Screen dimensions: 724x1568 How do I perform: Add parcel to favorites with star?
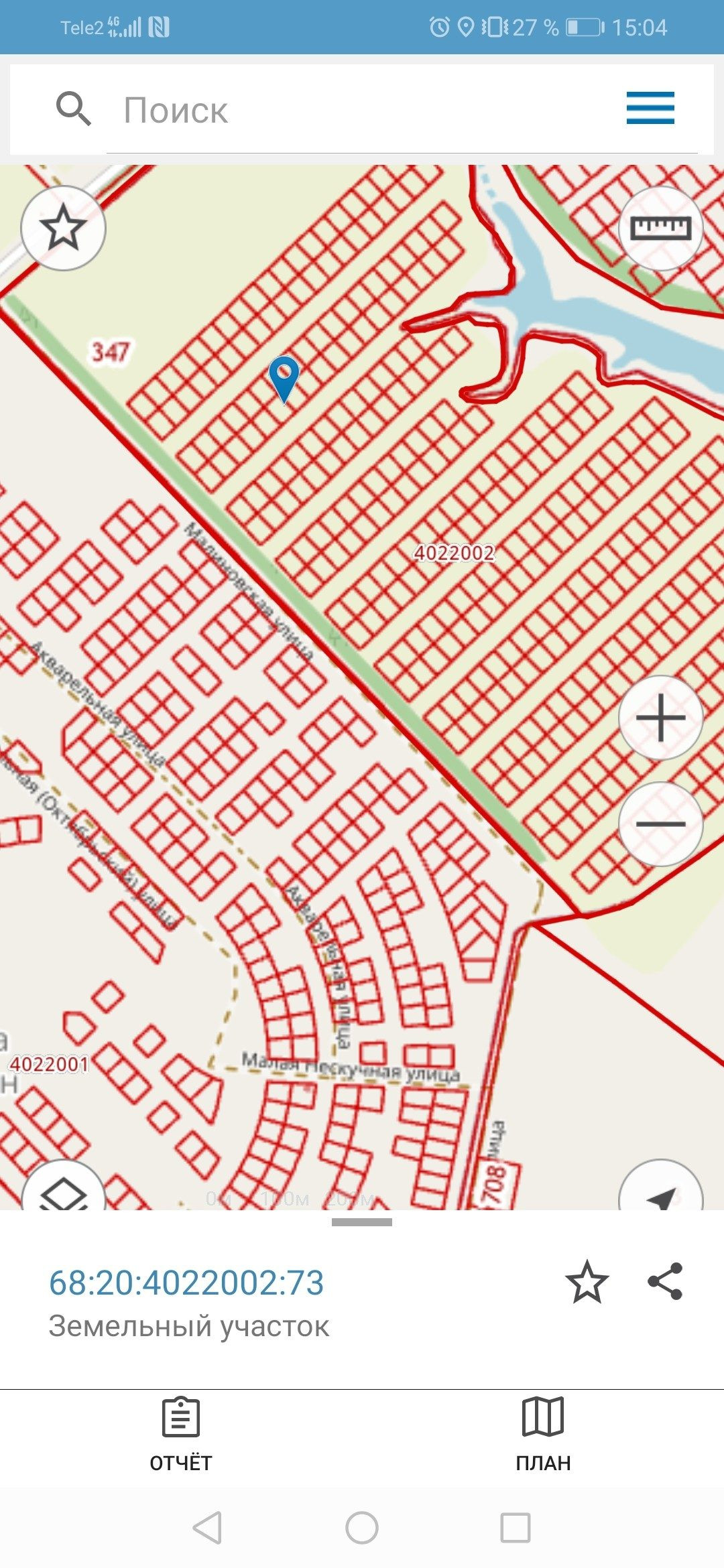pos(587,1282)
